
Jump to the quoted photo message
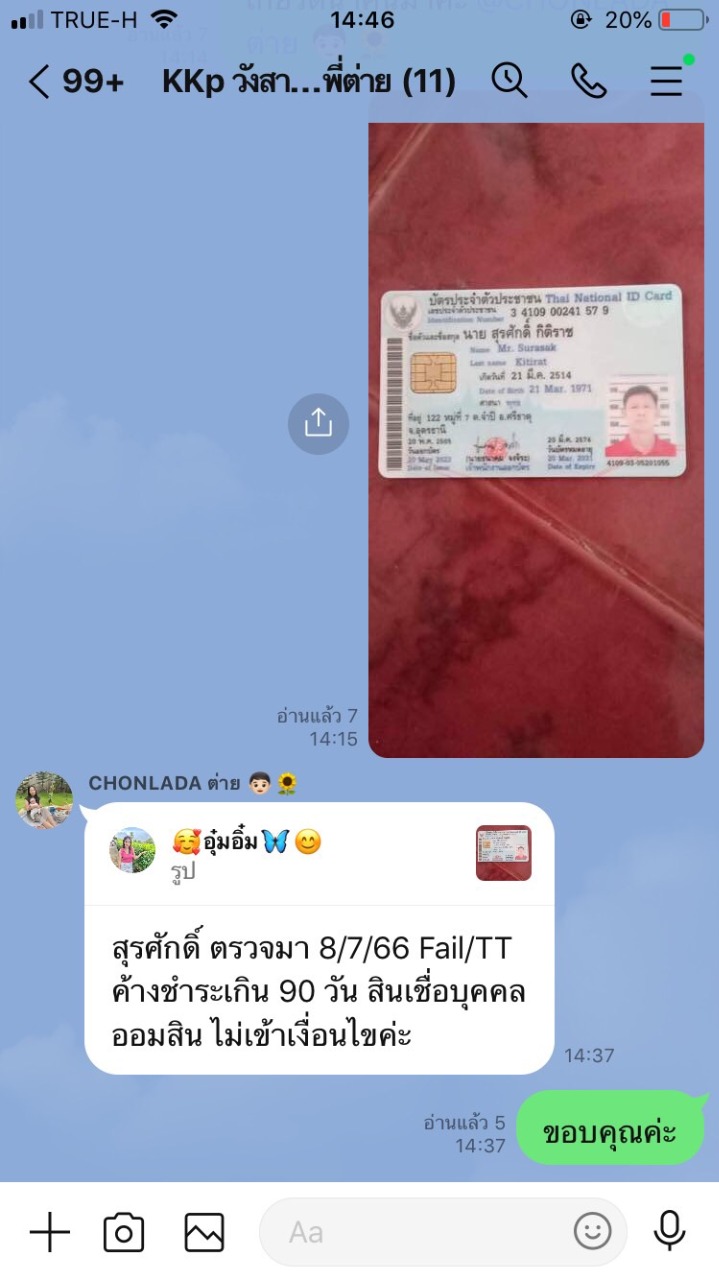coord(318,853)
